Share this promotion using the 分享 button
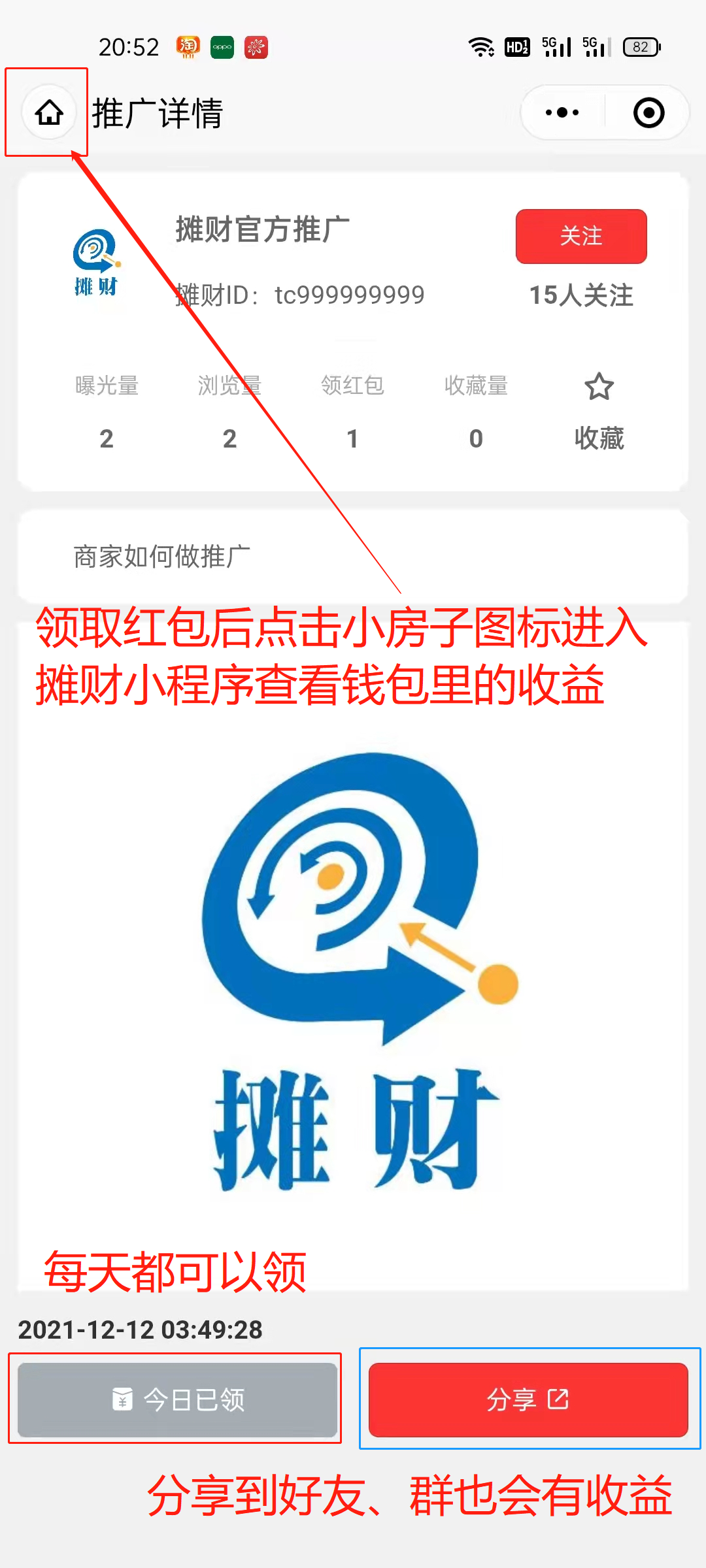Screen dimensions: 706x1568 [x=528, y=1399]
